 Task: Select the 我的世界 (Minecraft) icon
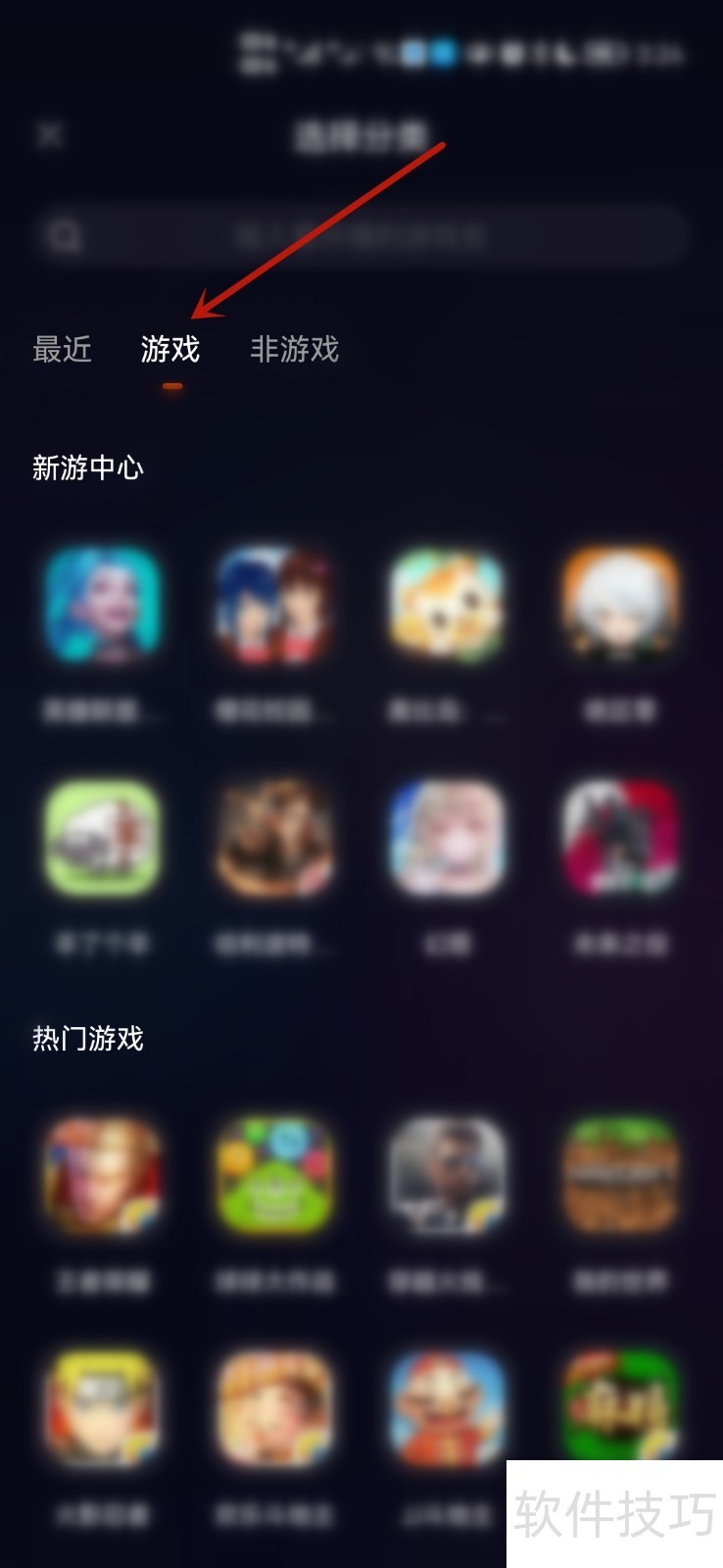coord(619,1176)
